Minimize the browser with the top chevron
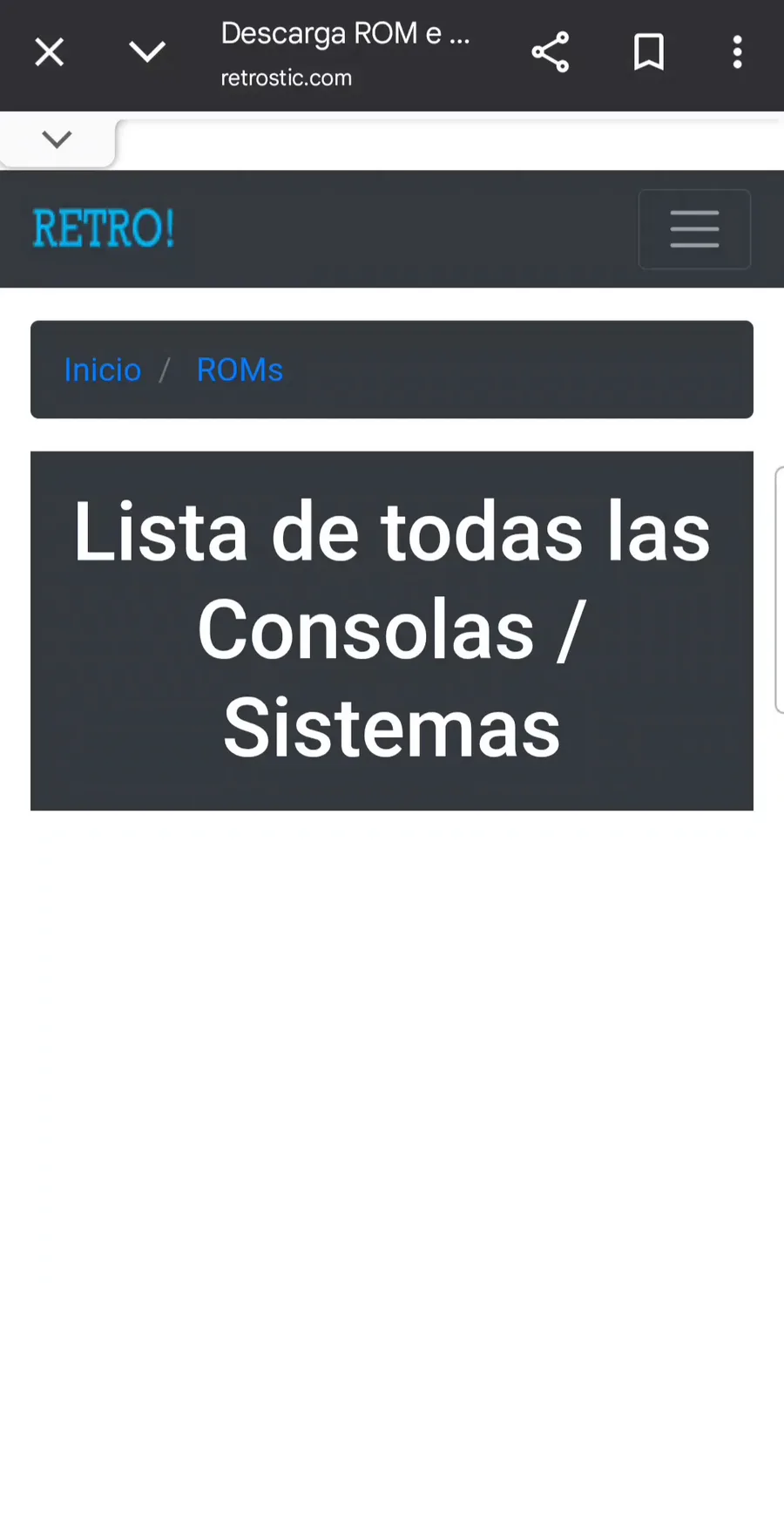The height and width of the screenshot is (1534, 784). (147, 52)
